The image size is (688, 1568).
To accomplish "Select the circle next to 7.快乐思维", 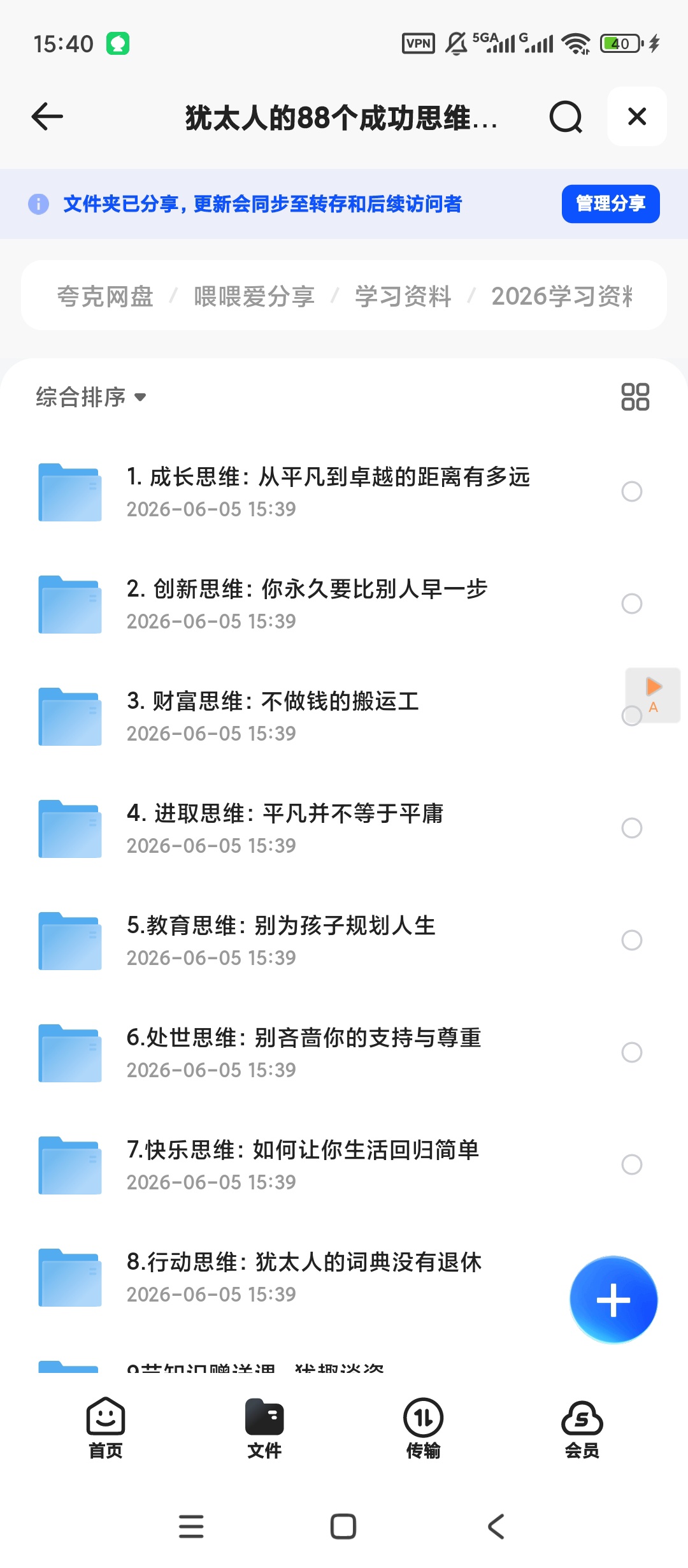I will 632,1165.
